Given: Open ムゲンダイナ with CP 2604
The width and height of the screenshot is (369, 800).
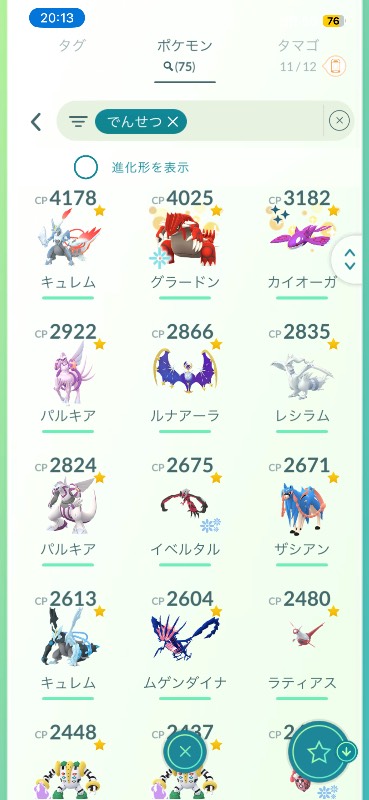Looking at the screenshot, I should [x=185, y=645].
